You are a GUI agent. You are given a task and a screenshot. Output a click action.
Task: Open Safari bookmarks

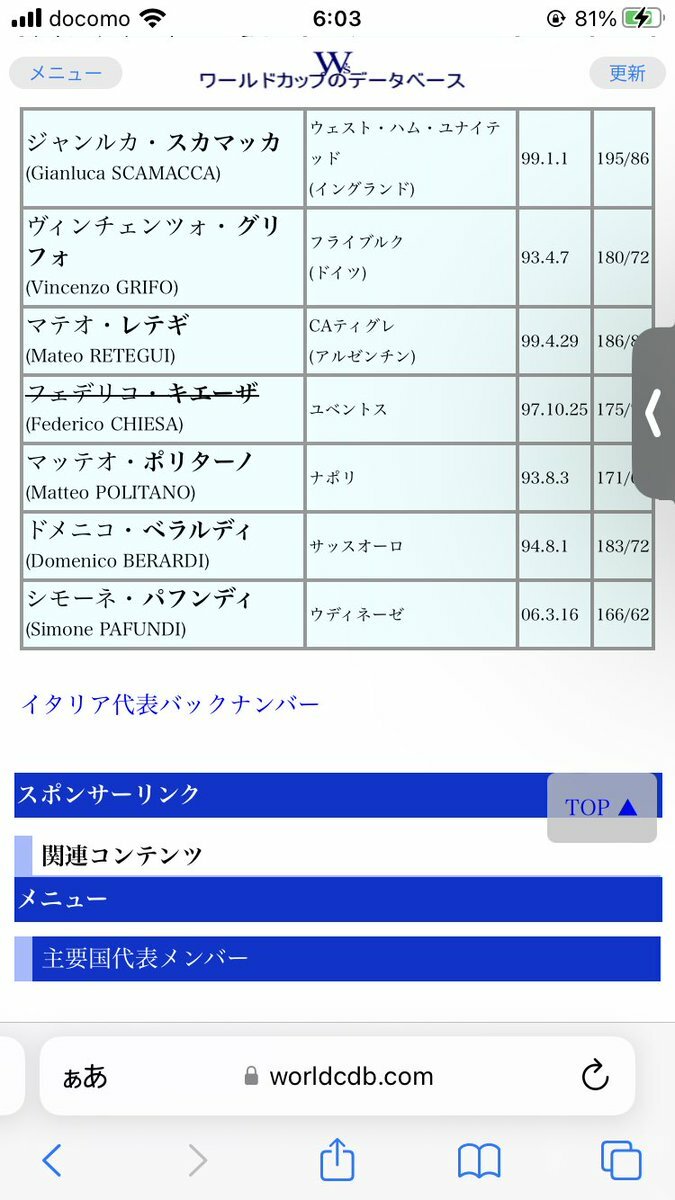point(479,1160)
